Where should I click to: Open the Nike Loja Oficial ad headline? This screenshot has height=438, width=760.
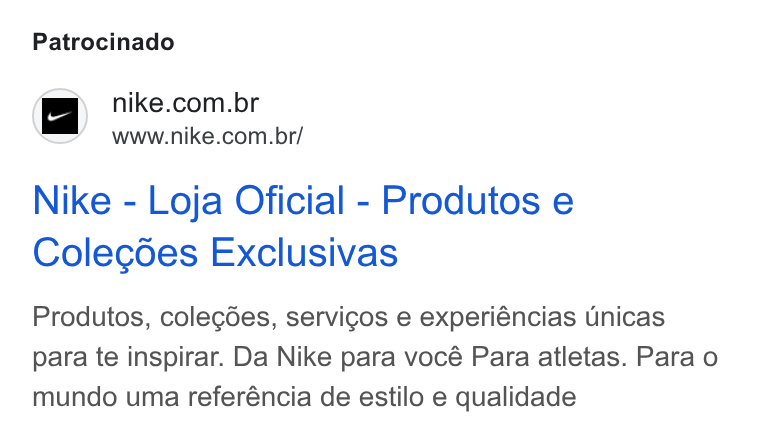pos(303,226)
